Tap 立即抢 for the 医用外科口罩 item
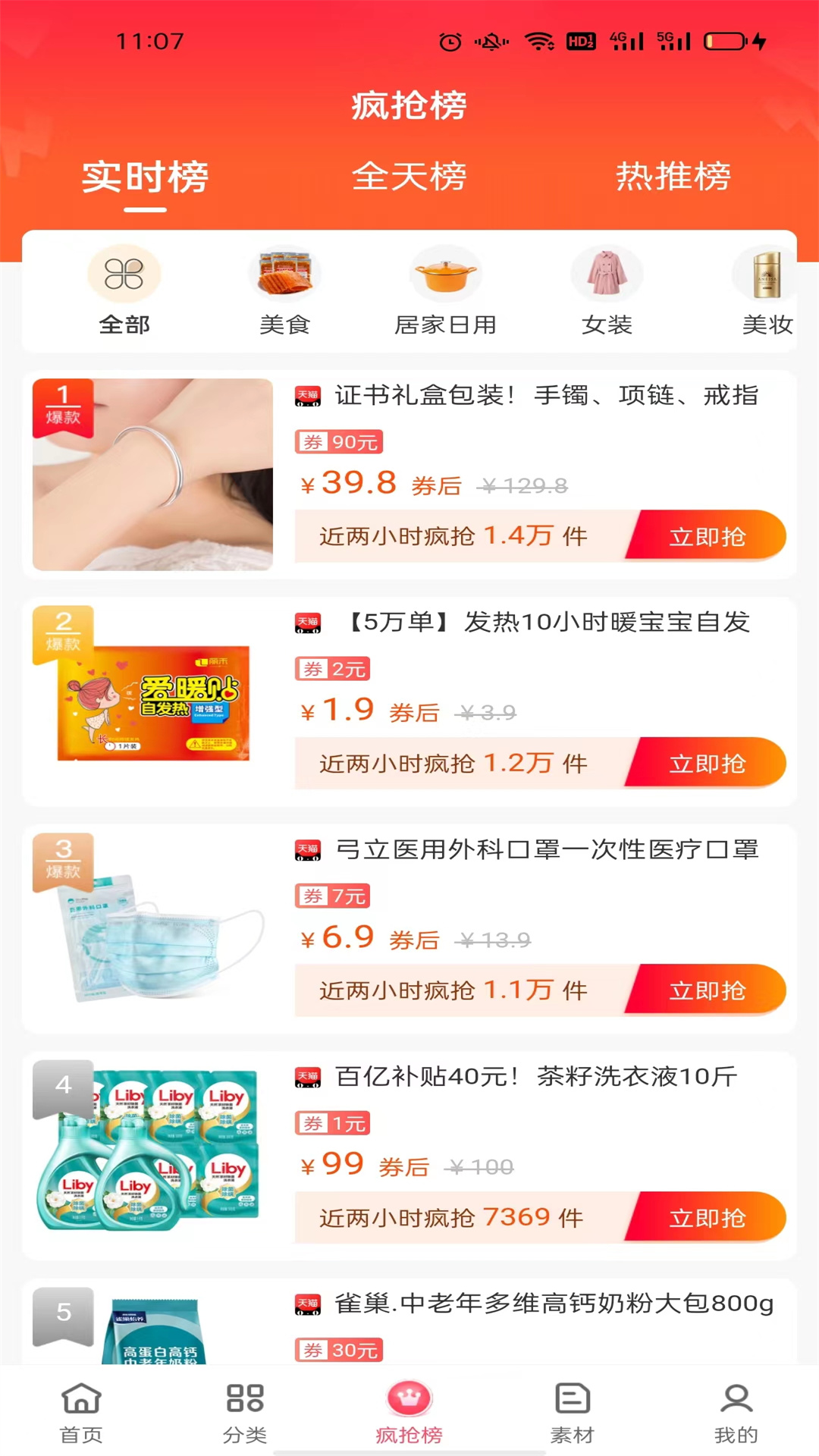 tap(706, 990)
